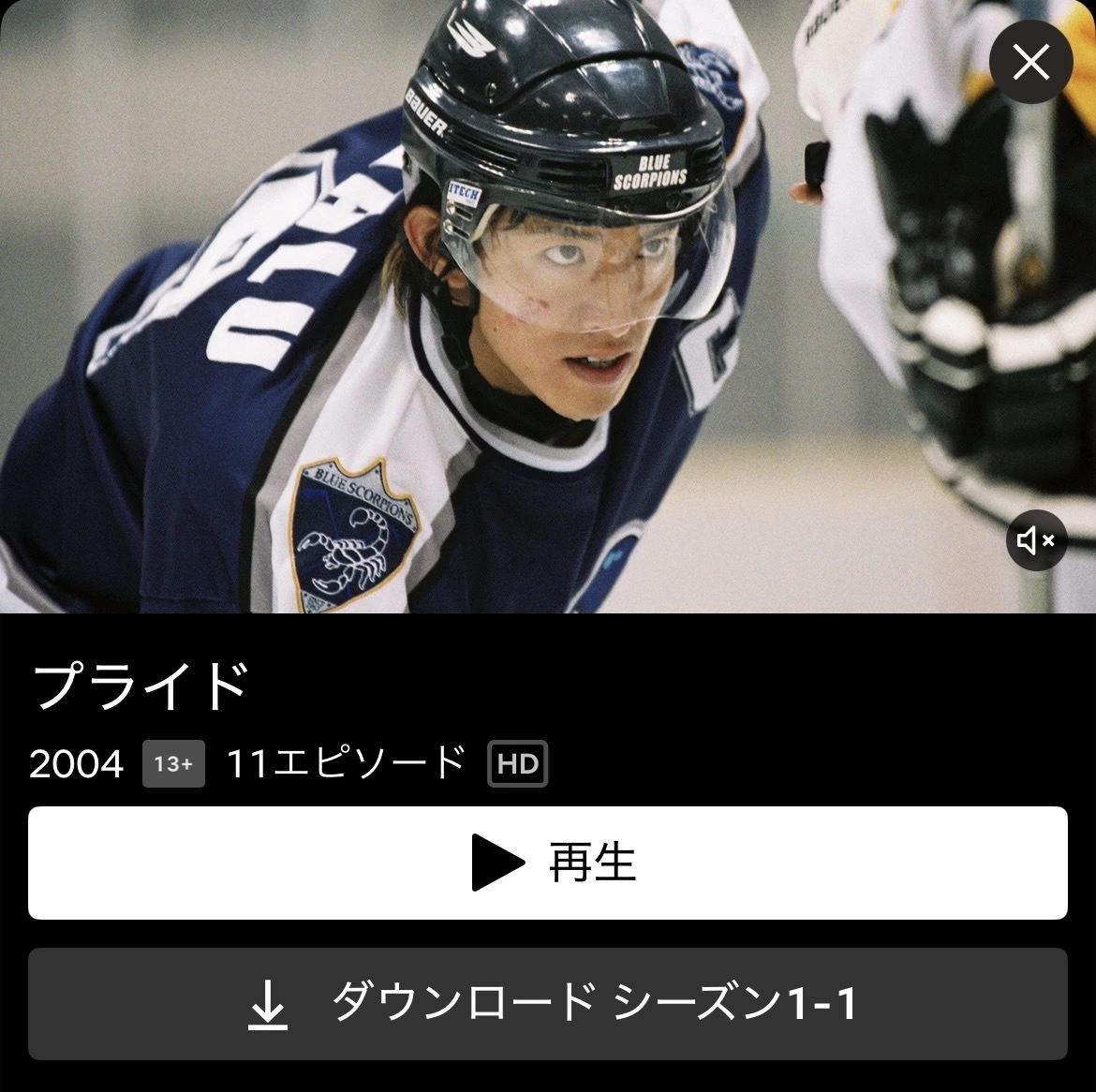Start playback with the 再生 button

tap(548, 863)
